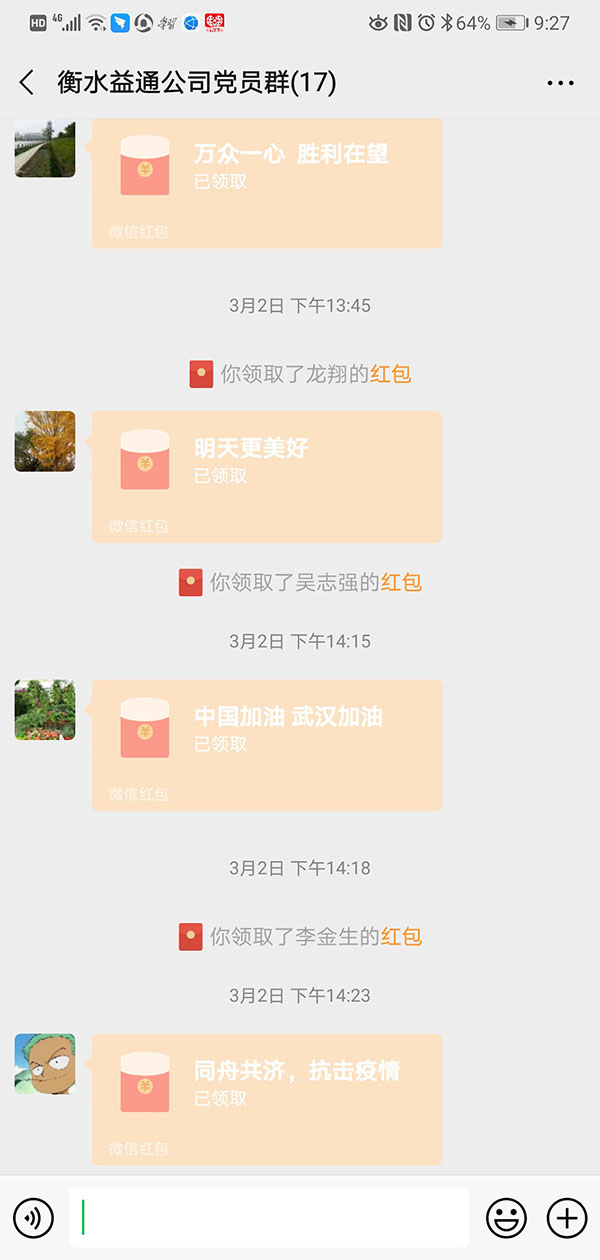Switch to voice message input
Screen dimensions: 600x1260
click(34, 1217)
